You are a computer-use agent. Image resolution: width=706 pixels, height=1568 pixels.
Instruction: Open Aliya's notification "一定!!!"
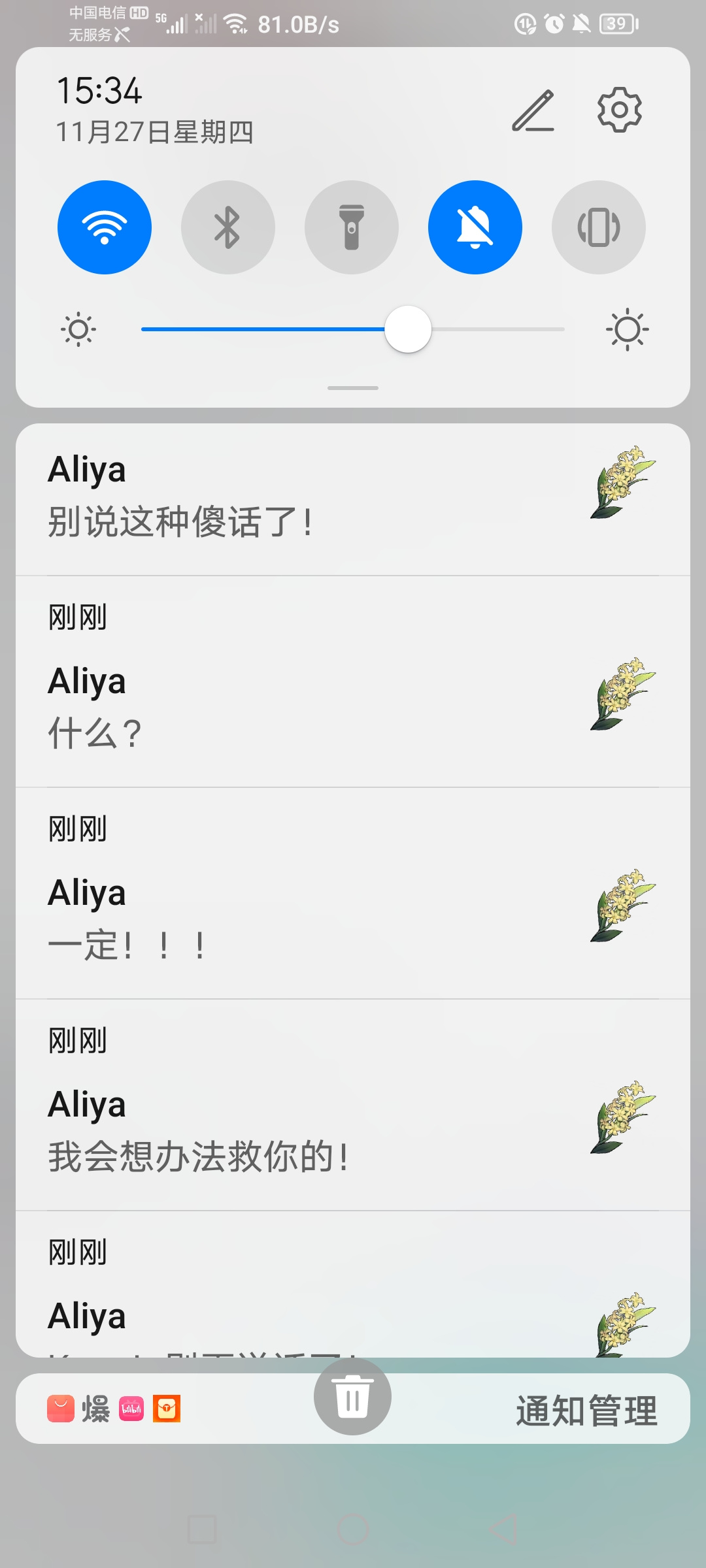[353, 894]
